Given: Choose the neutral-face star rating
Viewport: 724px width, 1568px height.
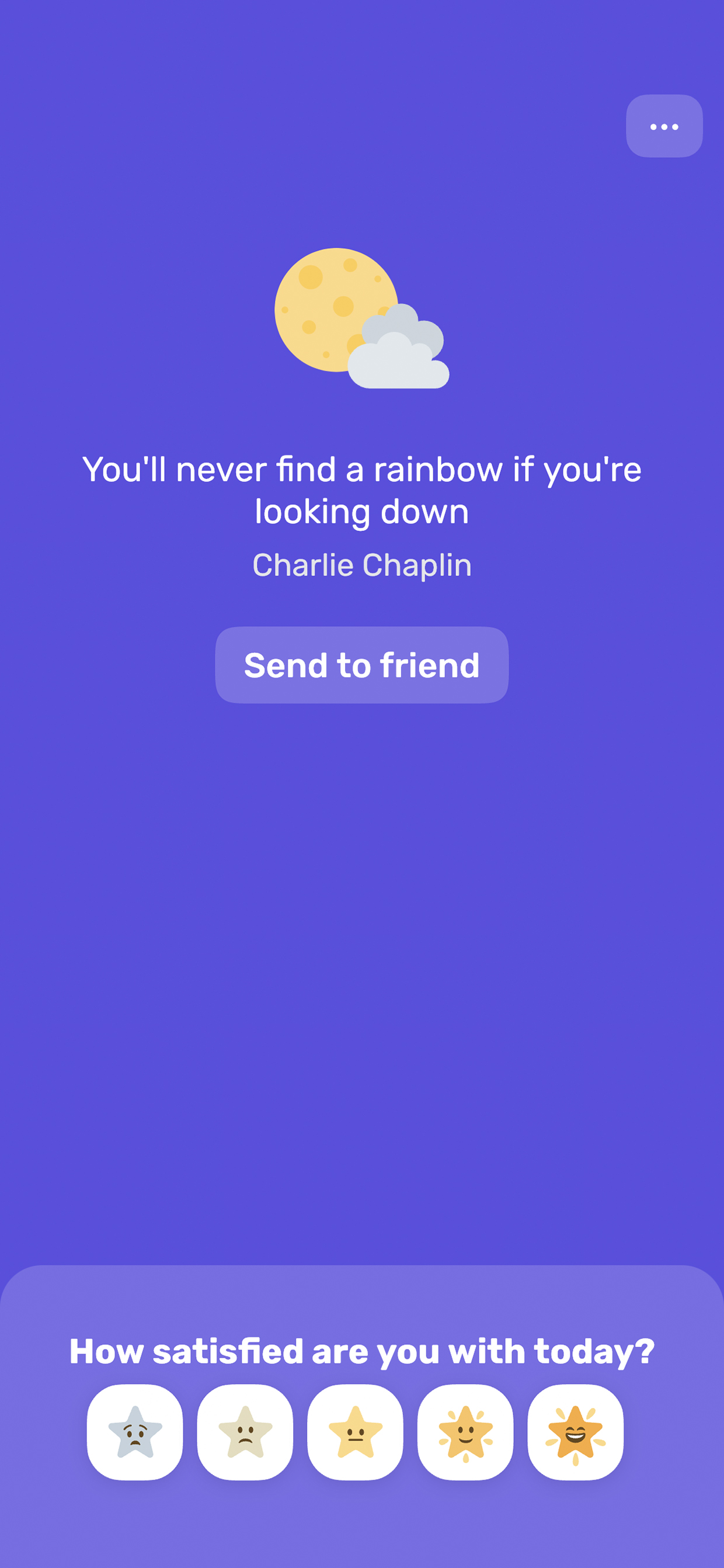Looking at the screenshot, I should (x=354, y=1432).
